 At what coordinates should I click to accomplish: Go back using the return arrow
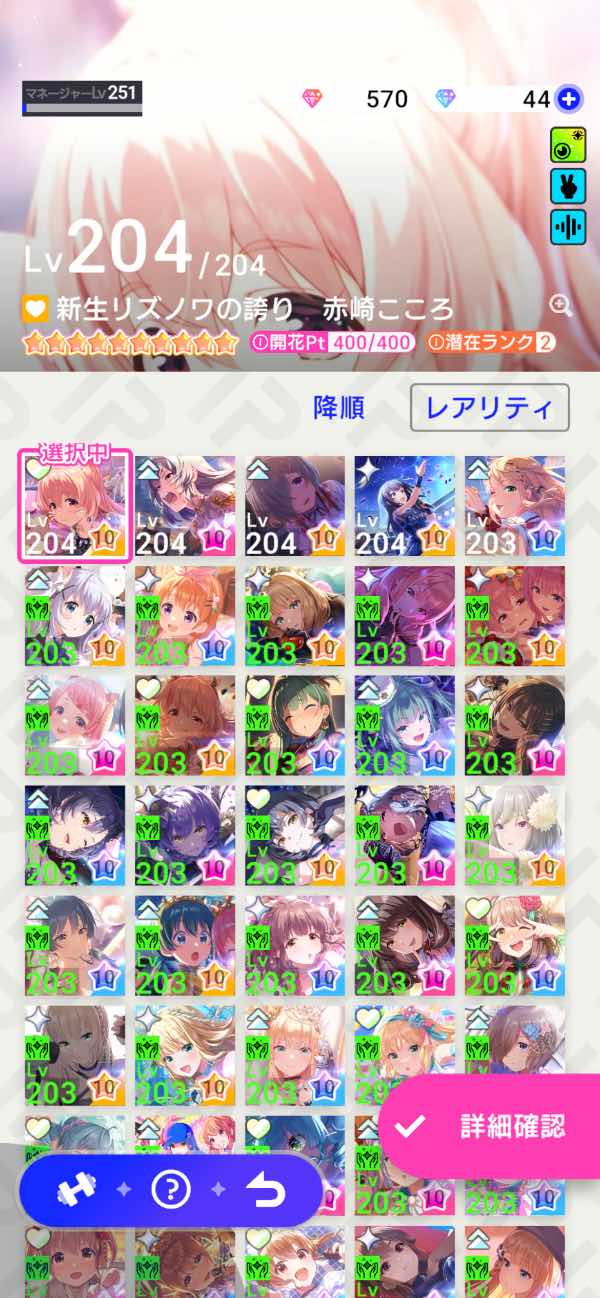[x=266, y=1189]
